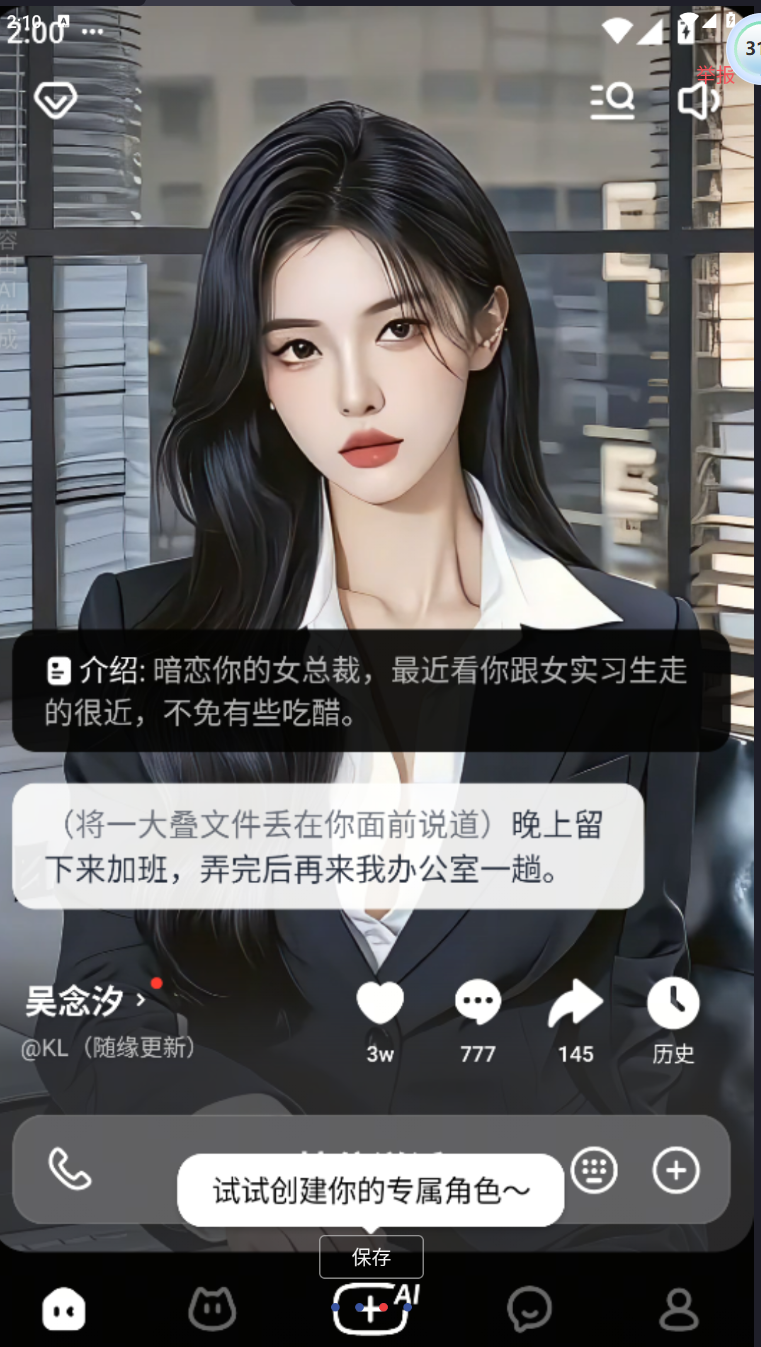Open the keypad grid icon
Screen dimensions: 761x1347
(x=594, y=1169)
